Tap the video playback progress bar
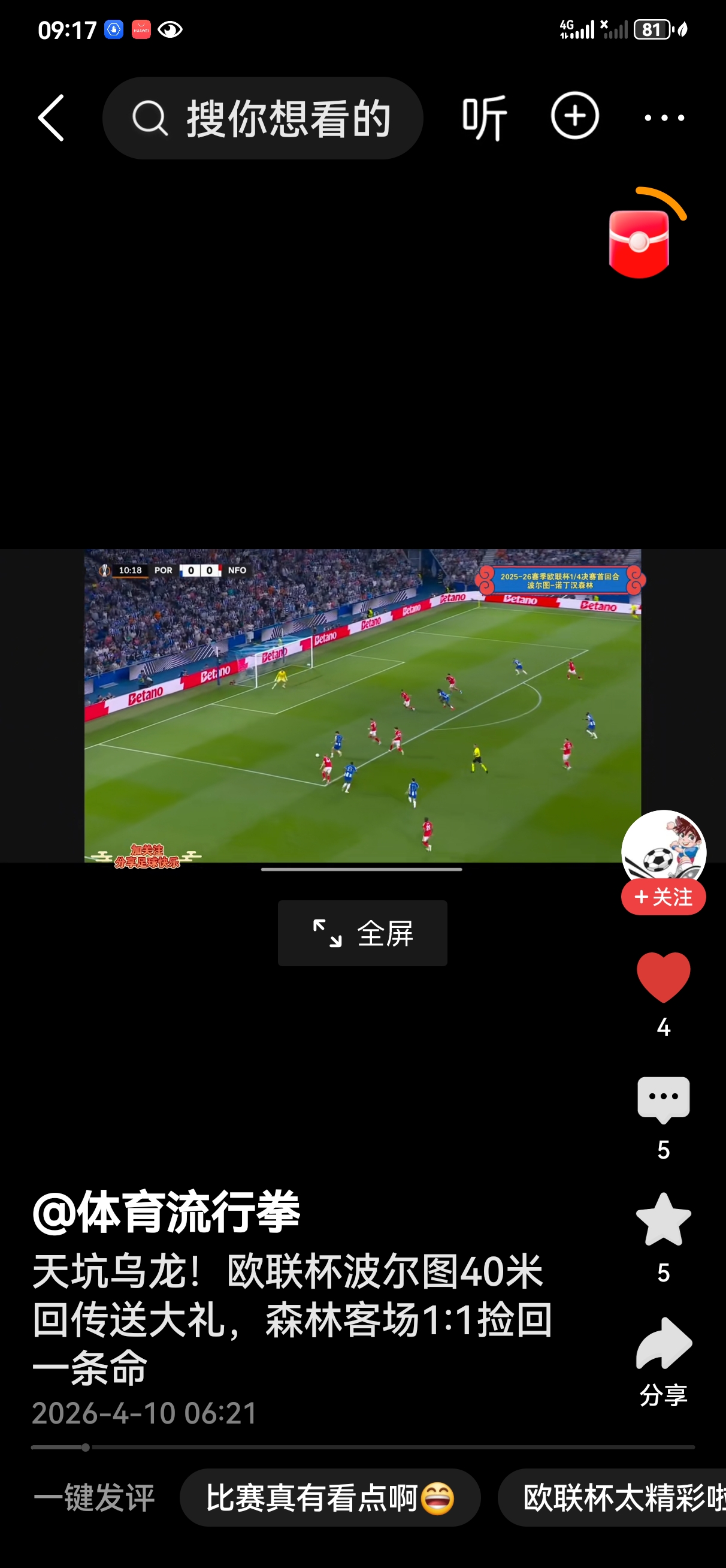726x1568 pixels. pos(362,1448)
